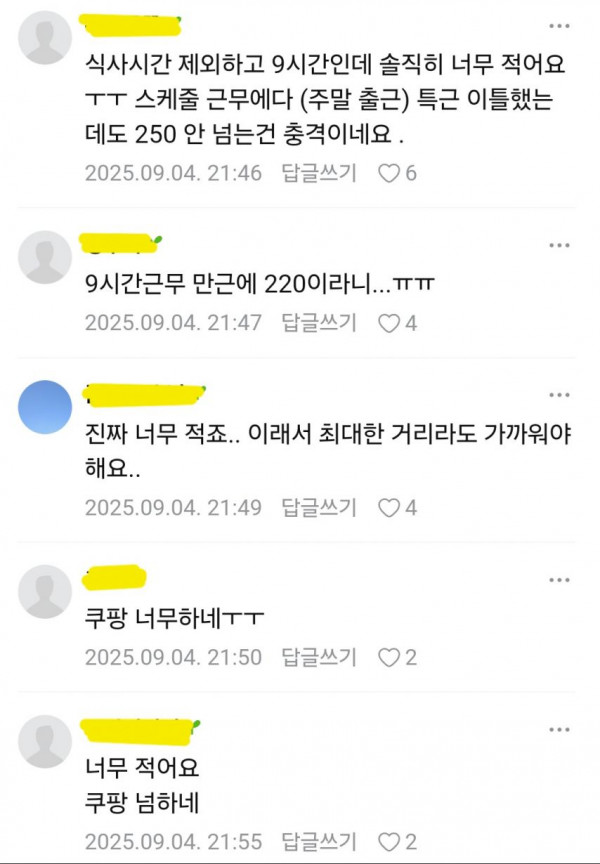This screenshot has width=600, height=864.
Task: Like the 쿠팡 넘하네 comment
Action: point(389,842)
